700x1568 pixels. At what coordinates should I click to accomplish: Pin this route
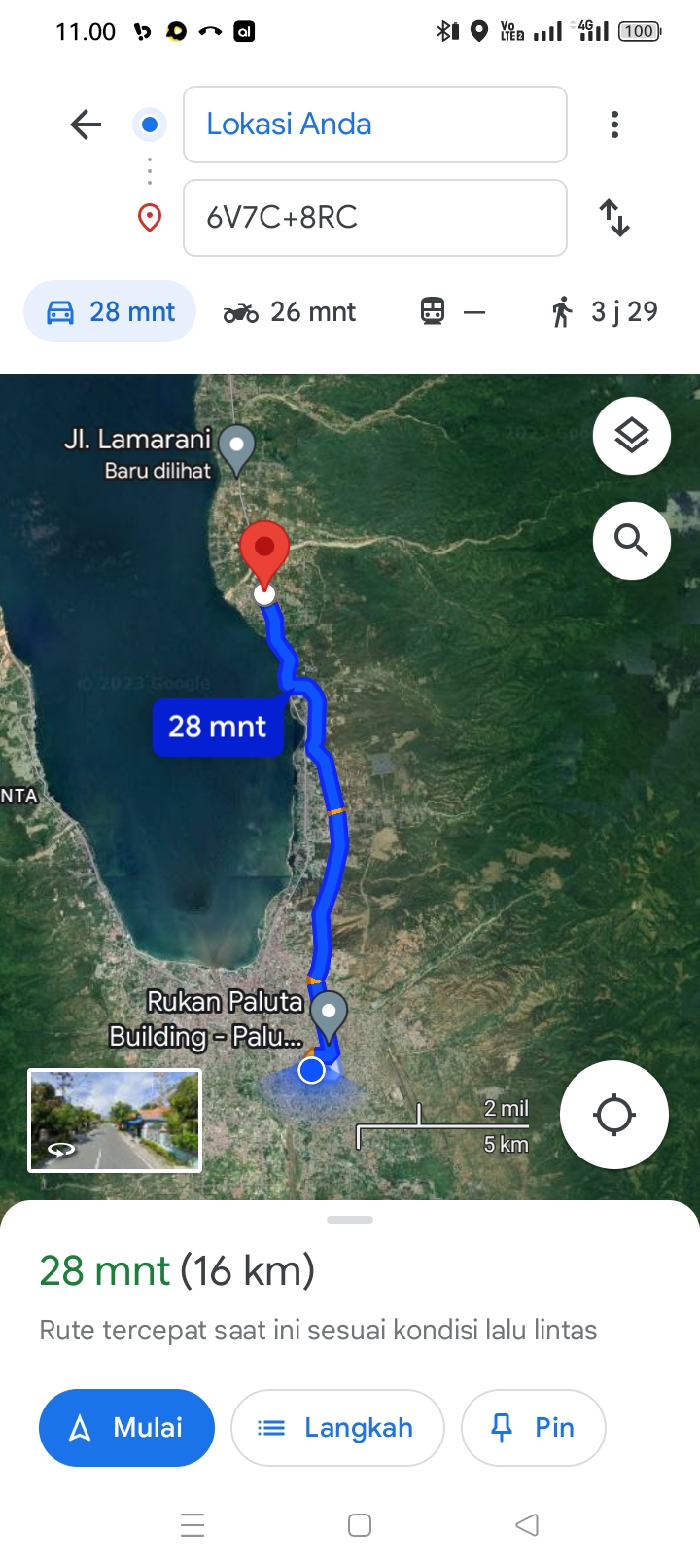534,1428
